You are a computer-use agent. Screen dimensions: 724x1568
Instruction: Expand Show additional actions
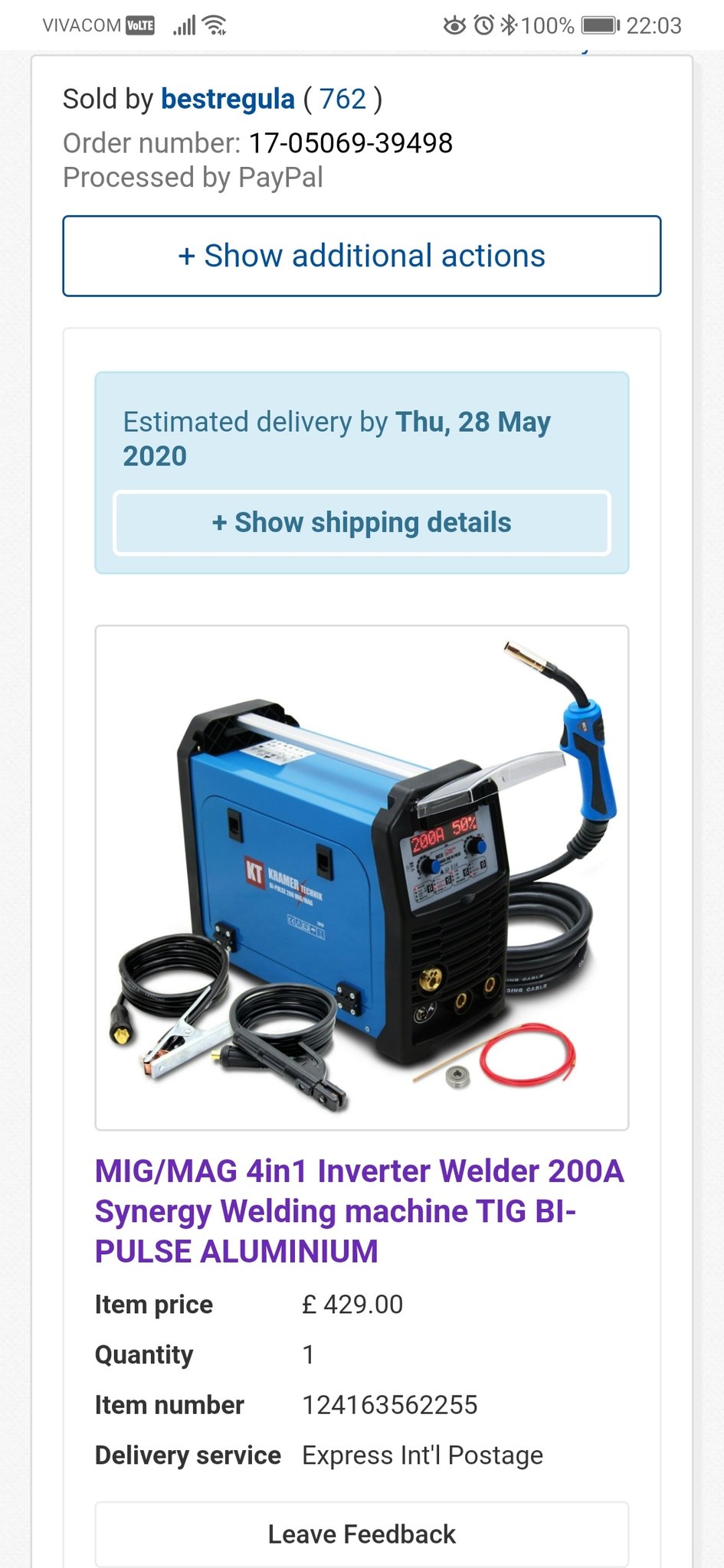pos(362,256)
